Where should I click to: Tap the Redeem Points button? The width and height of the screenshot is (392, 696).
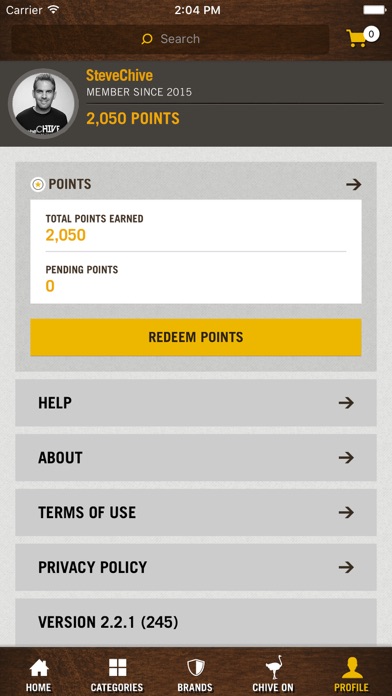196,337
